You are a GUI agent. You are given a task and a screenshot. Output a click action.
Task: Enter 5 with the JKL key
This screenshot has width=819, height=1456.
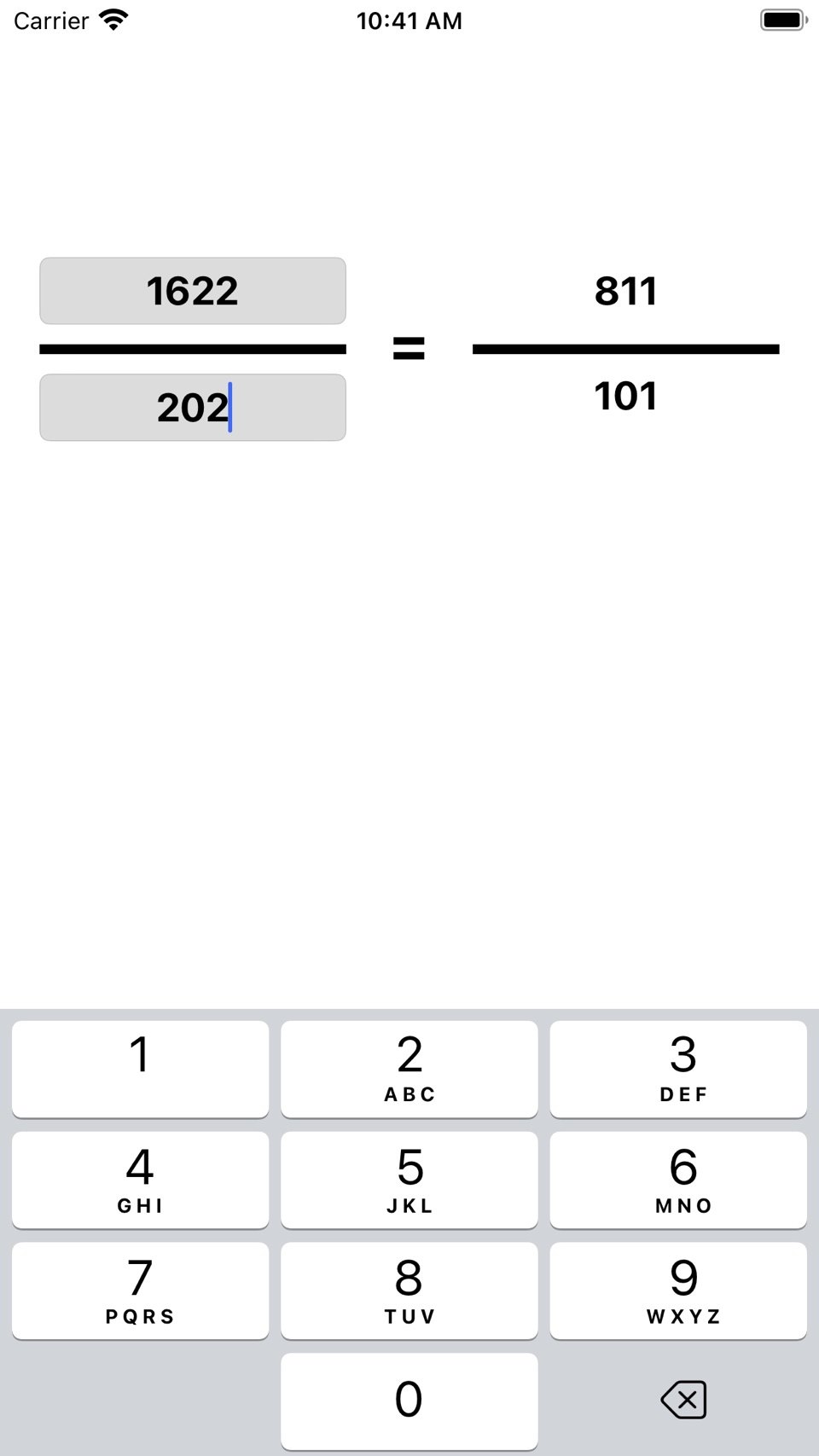coord(409,1180)
